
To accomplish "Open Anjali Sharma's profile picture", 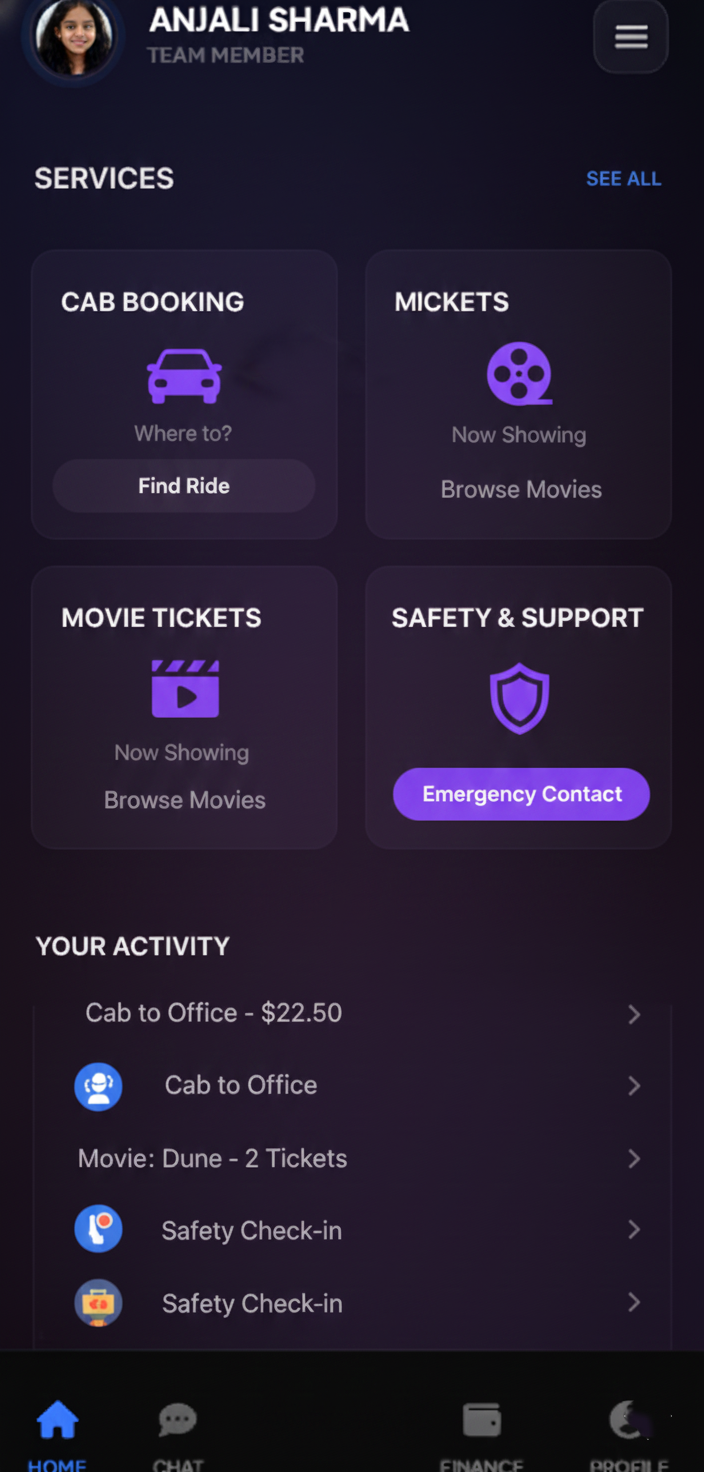I will (74, 37).
